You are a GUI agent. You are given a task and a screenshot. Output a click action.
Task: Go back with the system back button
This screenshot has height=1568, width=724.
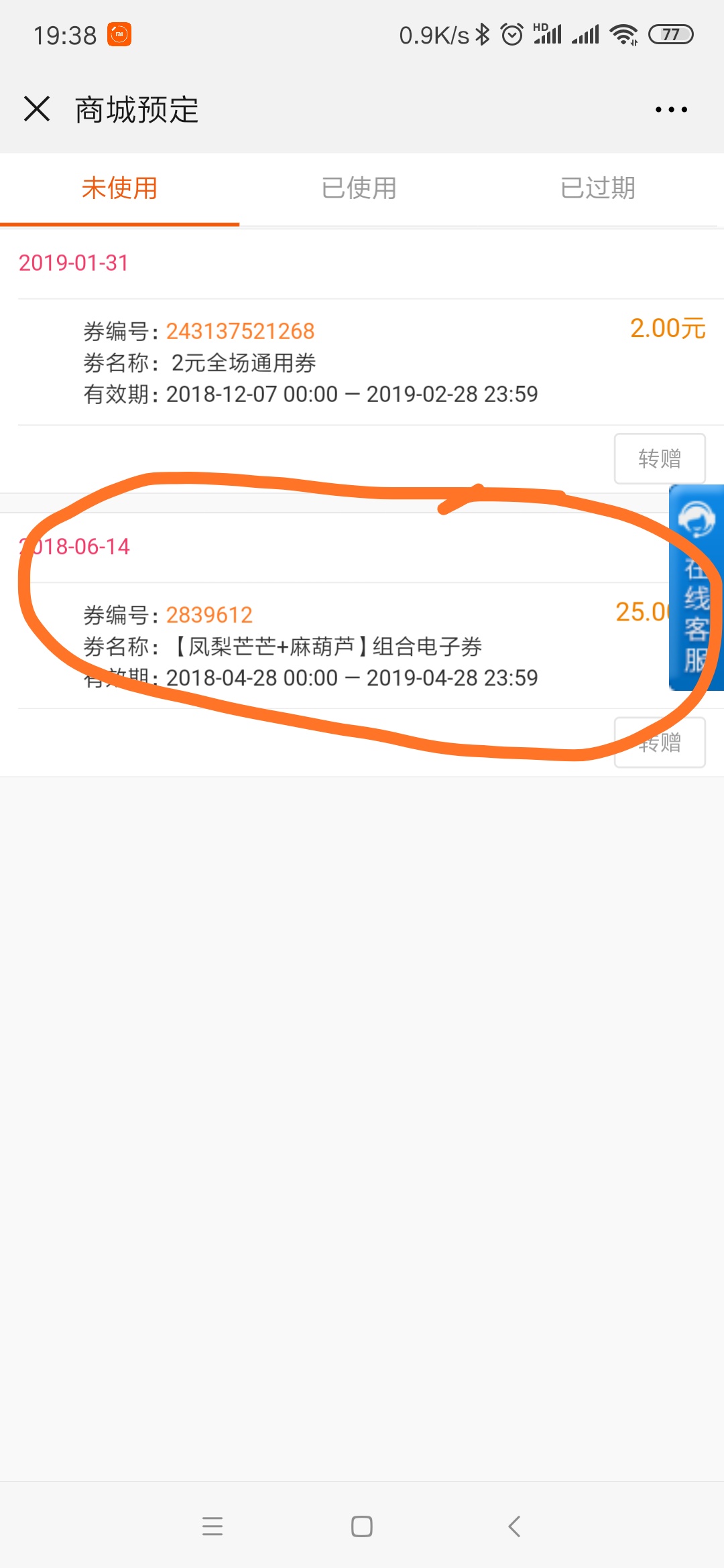click(x=514, y=1526)
